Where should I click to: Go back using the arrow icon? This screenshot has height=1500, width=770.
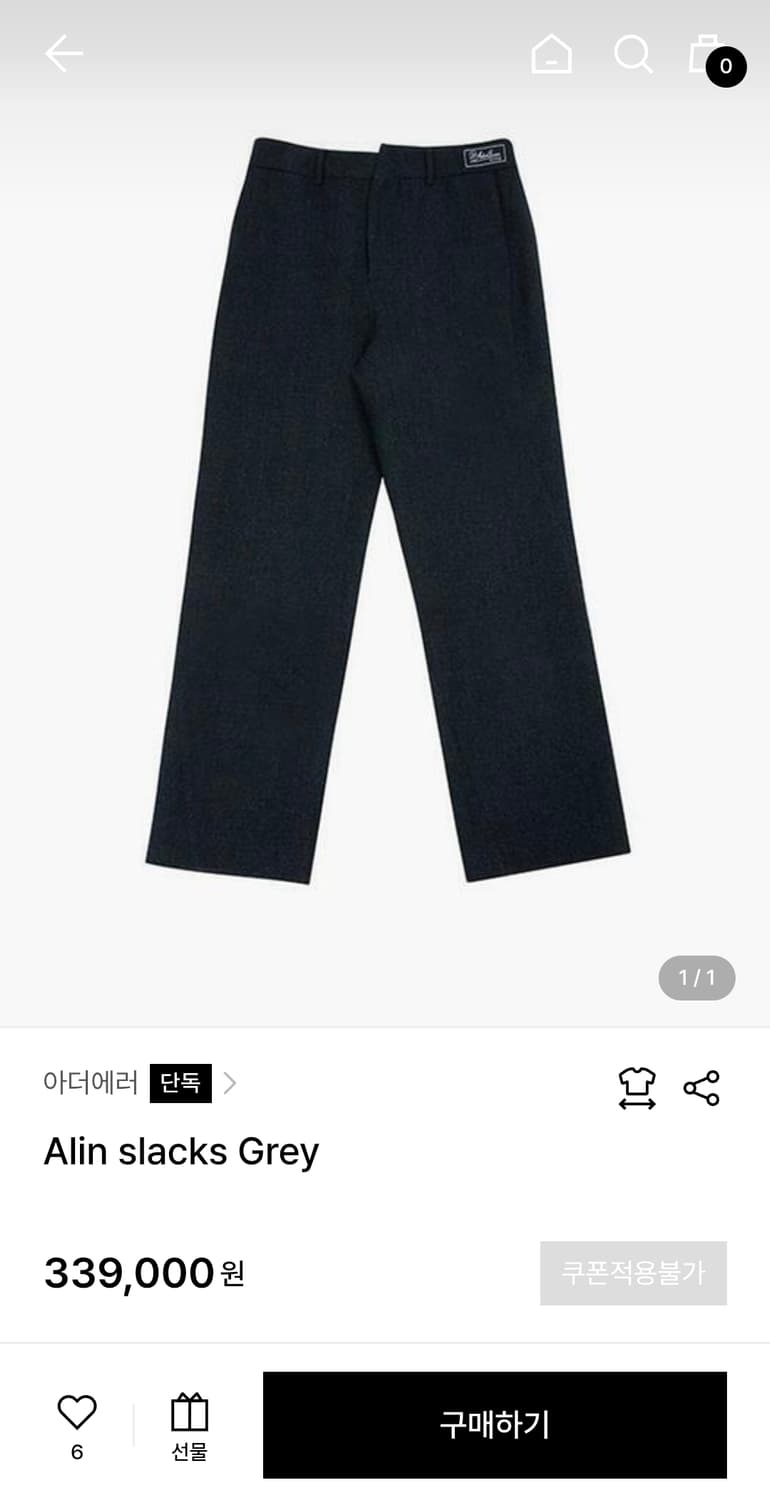[64, 53]
